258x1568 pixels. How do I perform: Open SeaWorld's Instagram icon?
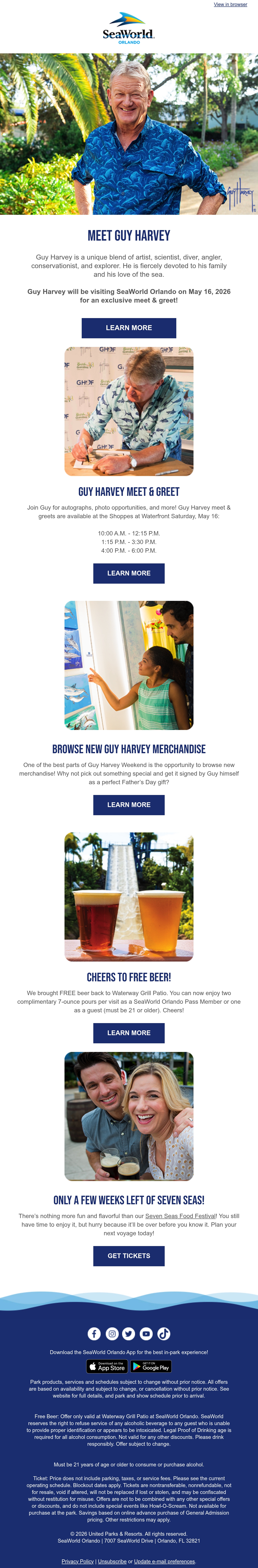[112, 1334]
